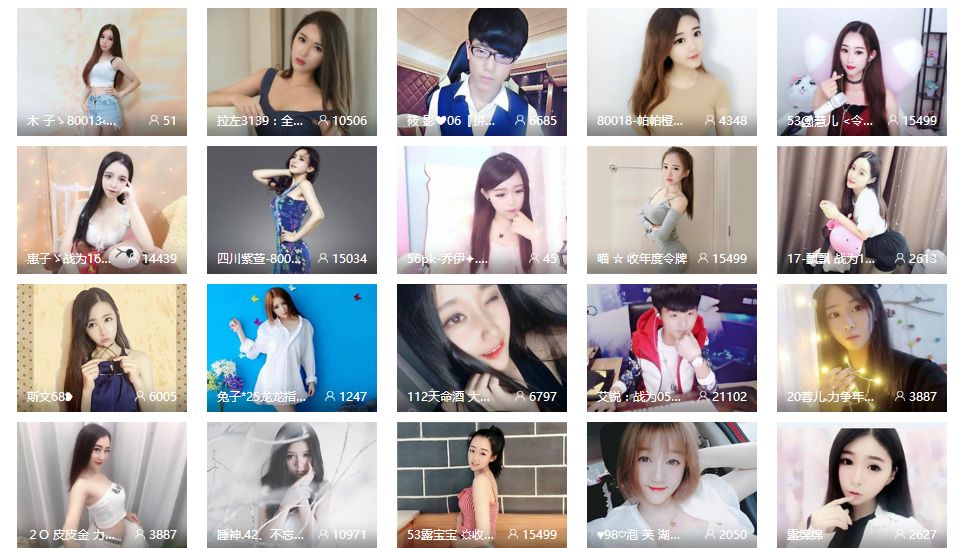Open the ♥98♡泡芙 stream
This screenshot has width=960, height=548.
click(x=671, y=484)
